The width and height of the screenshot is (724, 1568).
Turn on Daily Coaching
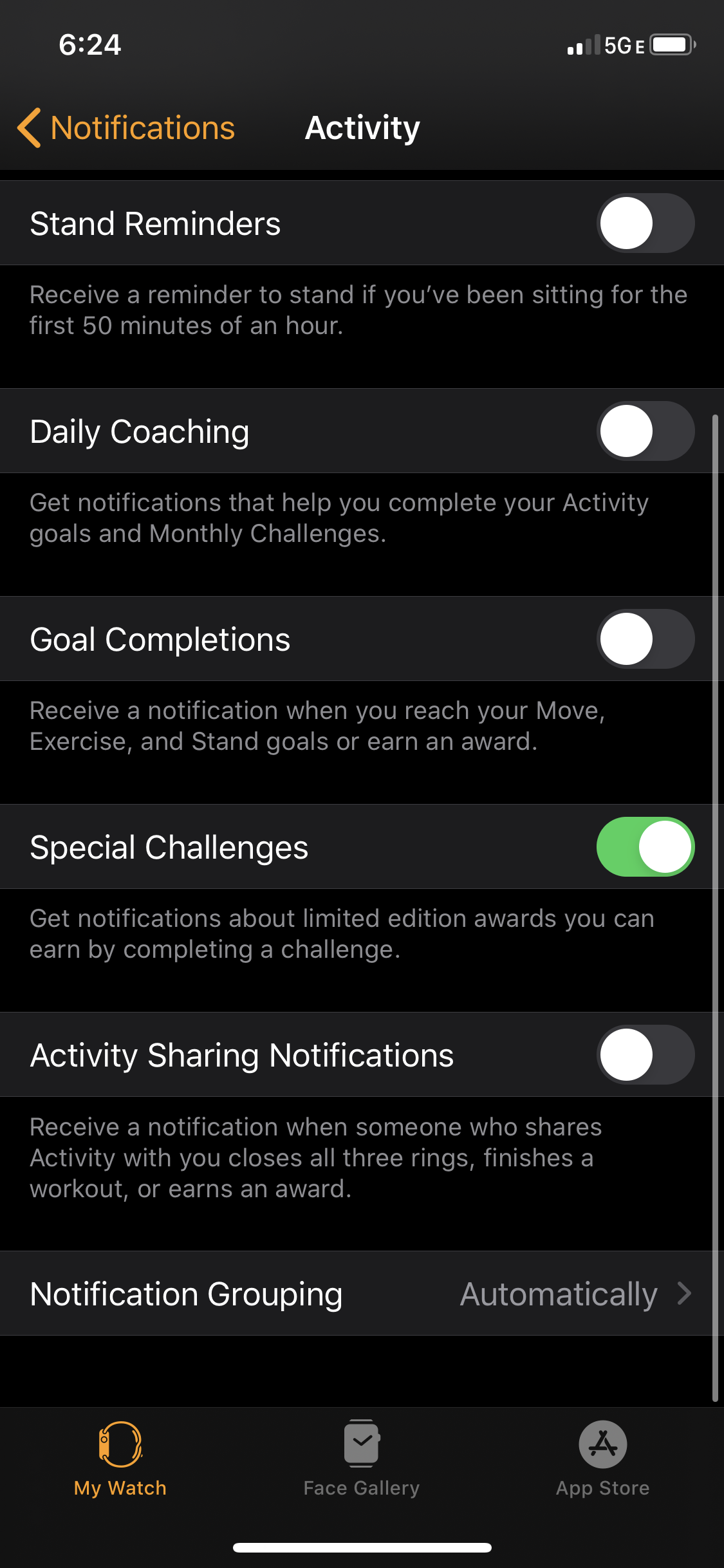[645, 431]
